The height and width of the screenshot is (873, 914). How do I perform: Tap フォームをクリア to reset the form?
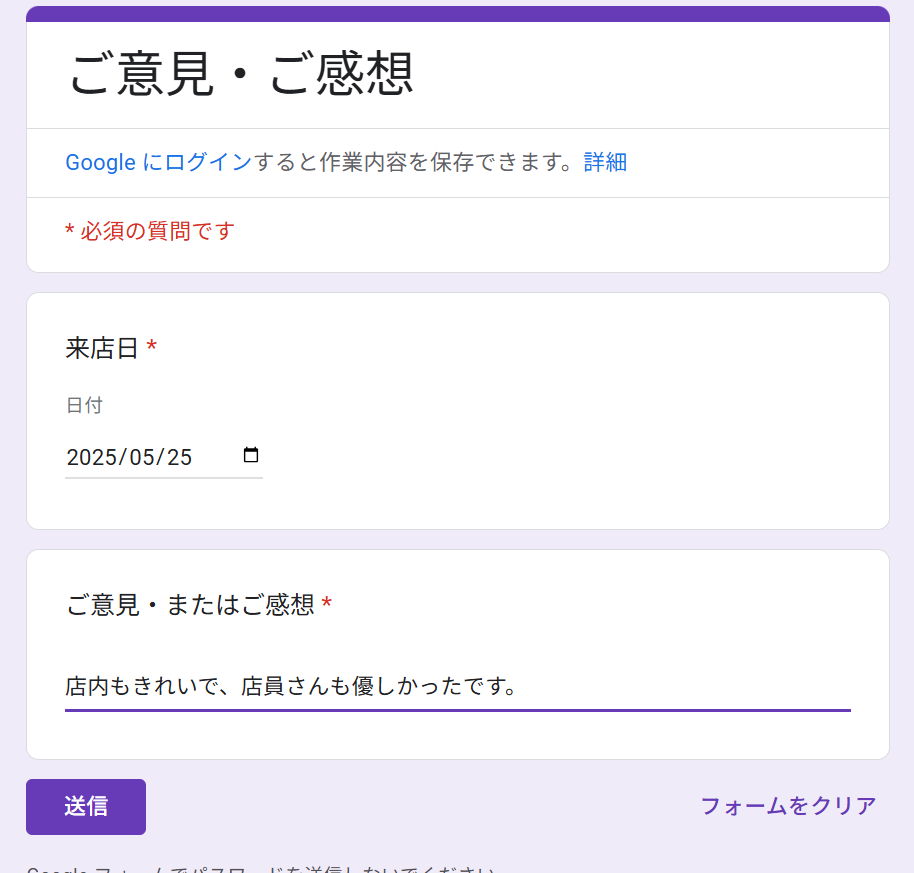(788, 806)
